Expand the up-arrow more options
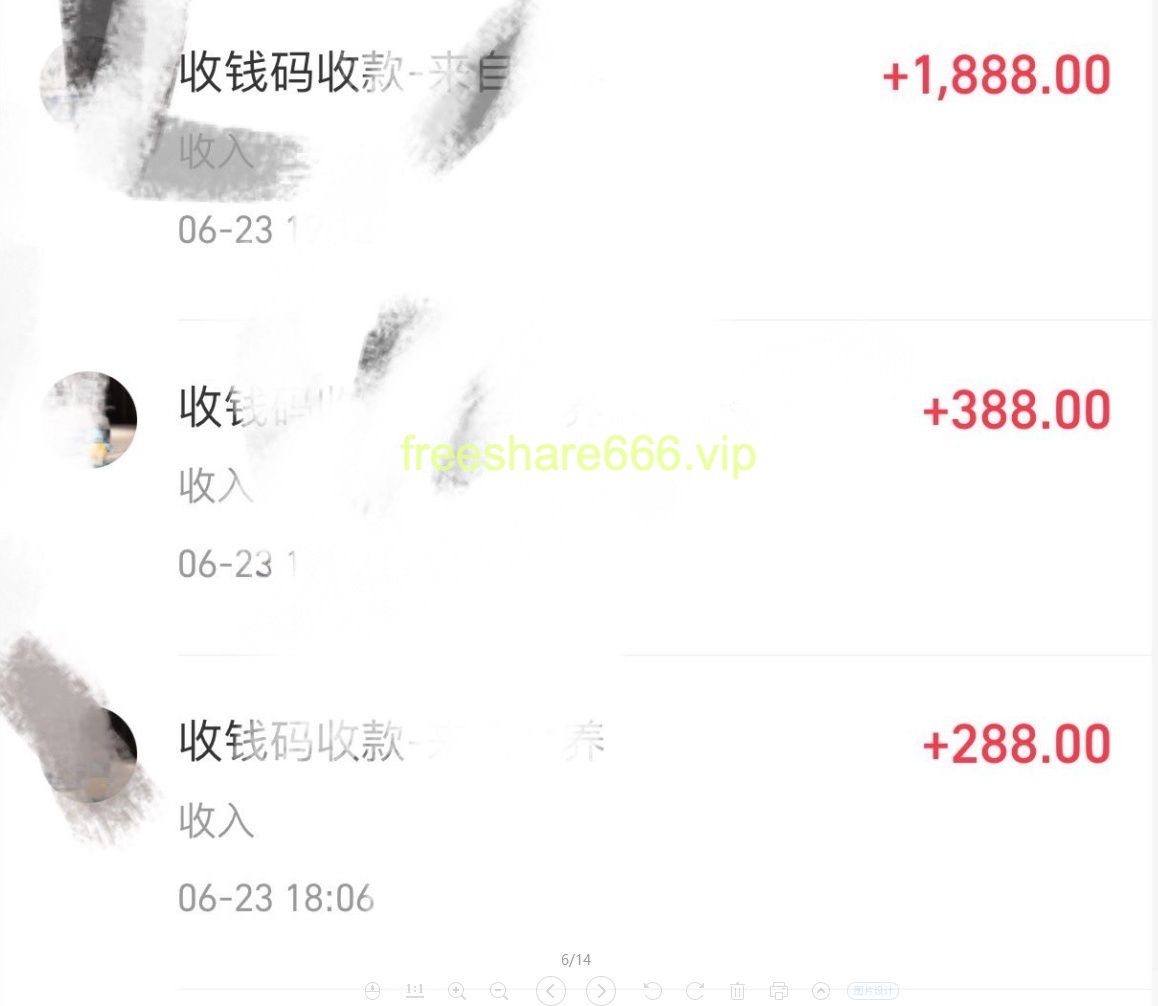Viewport: 1158px width, 1006px height. click(821, 991)
